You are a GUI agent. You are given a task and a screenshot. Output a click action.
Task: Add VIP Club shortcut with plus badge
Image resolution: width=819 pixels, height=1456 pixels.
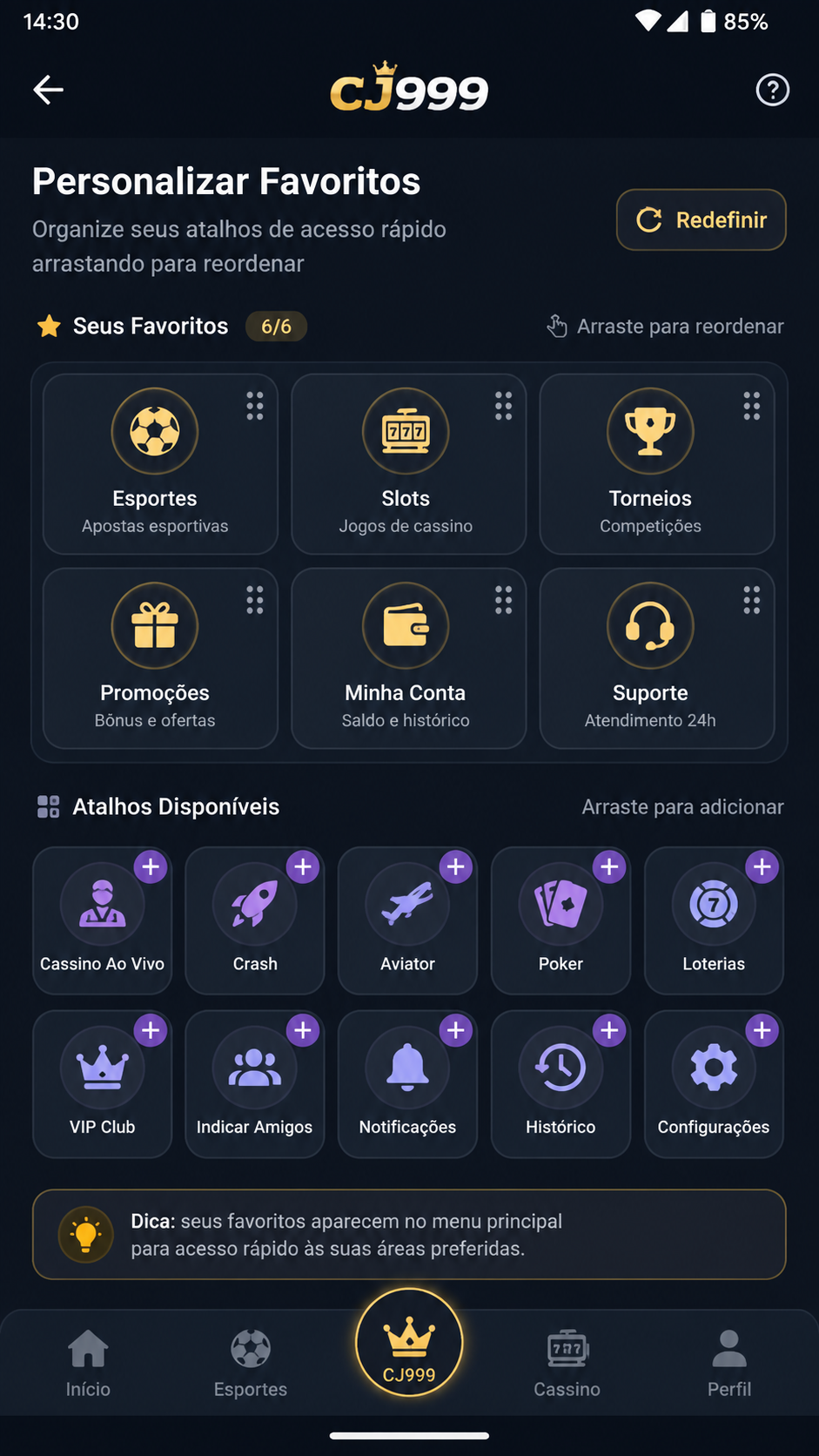(151, 1030)
